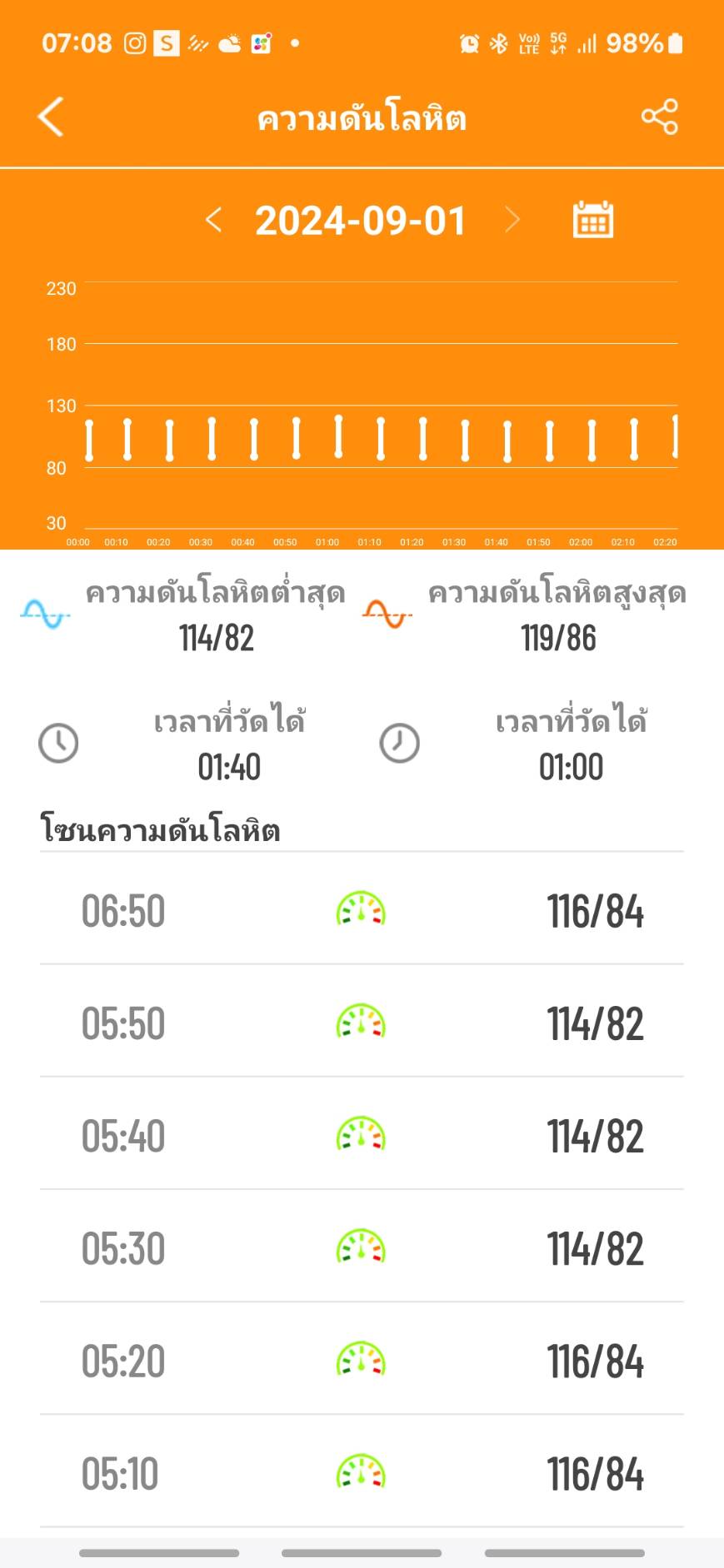Open the 05:30 blood pressure reading
724x1568 pixels.
[x=362, y=1247]
